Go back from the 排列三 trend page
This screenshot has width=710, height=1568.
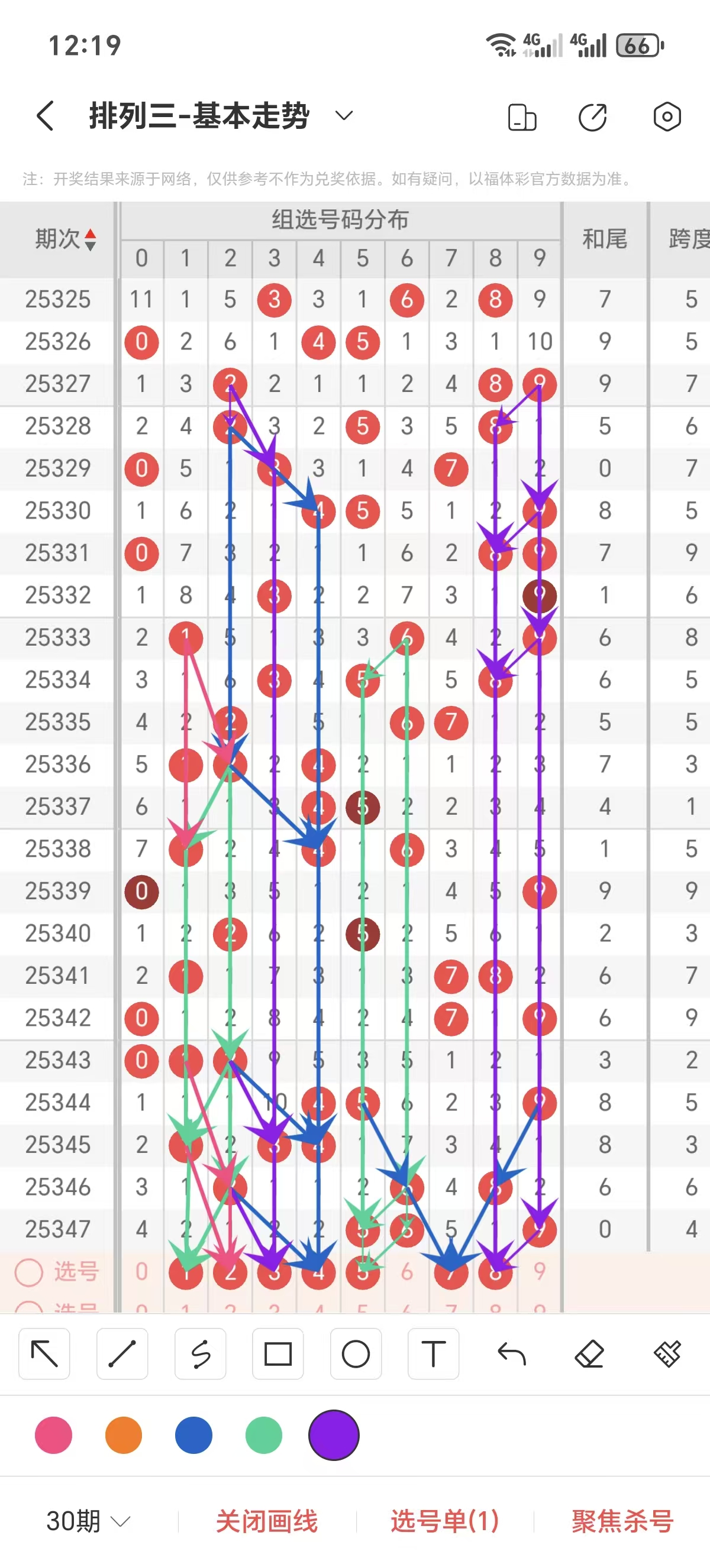pos(45,116)
